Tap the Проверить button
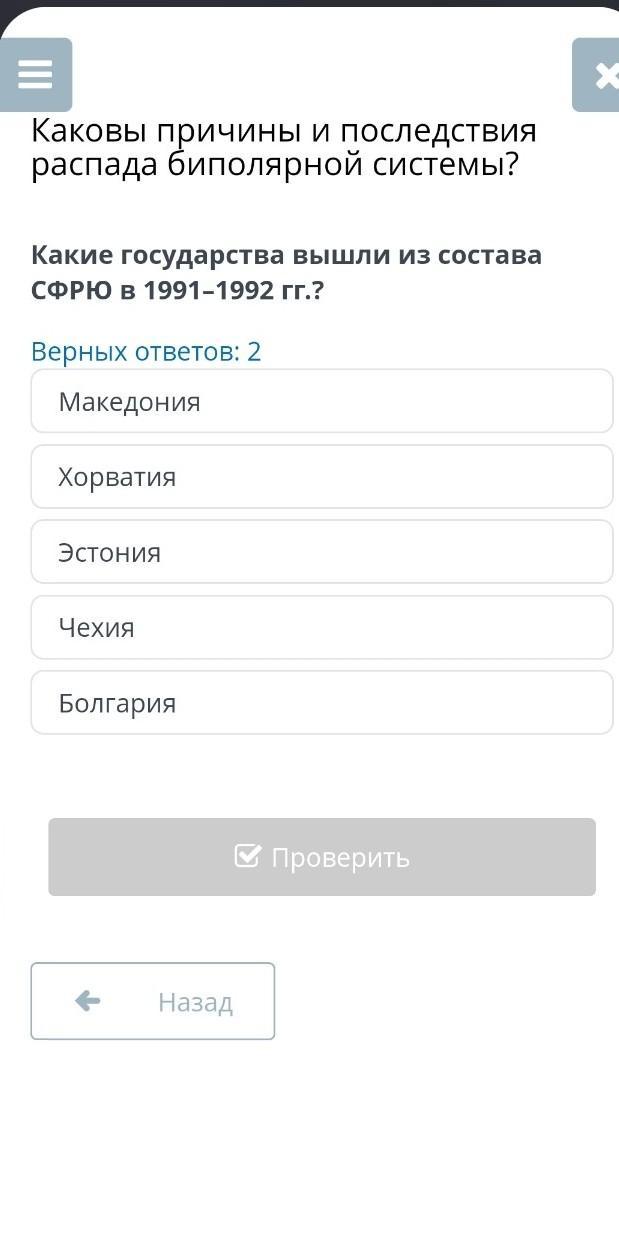Screen dimensions: 619x1235 tap(321, 857)
